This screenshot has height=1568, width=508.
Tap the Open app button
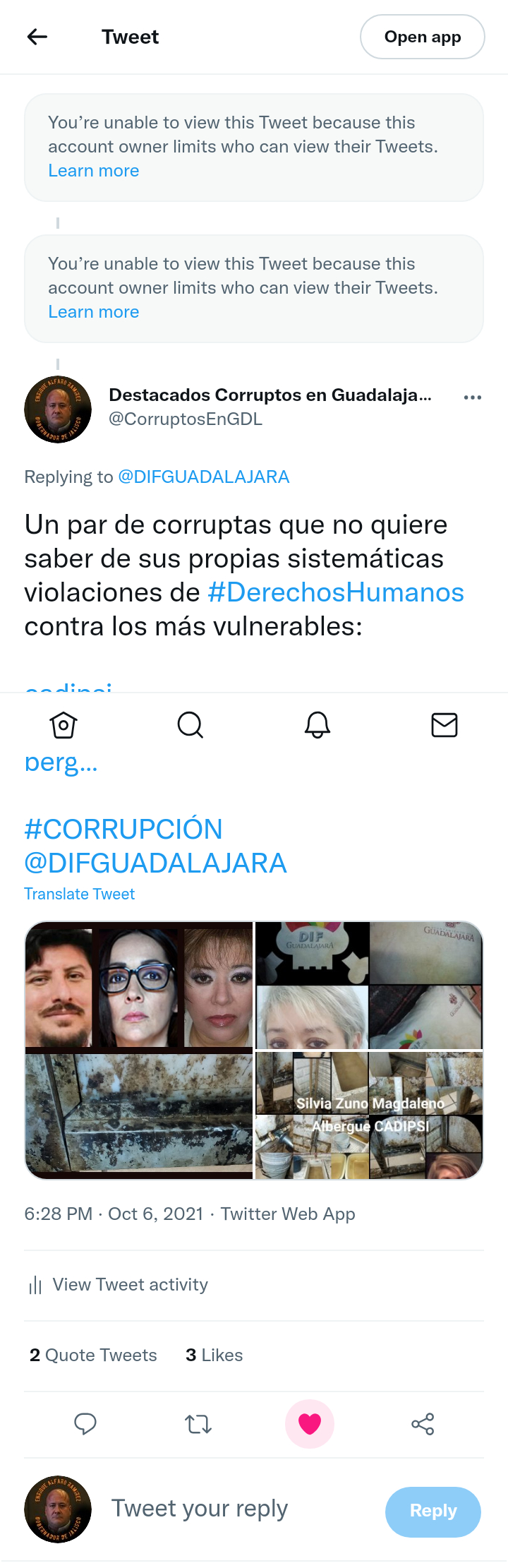422,37
